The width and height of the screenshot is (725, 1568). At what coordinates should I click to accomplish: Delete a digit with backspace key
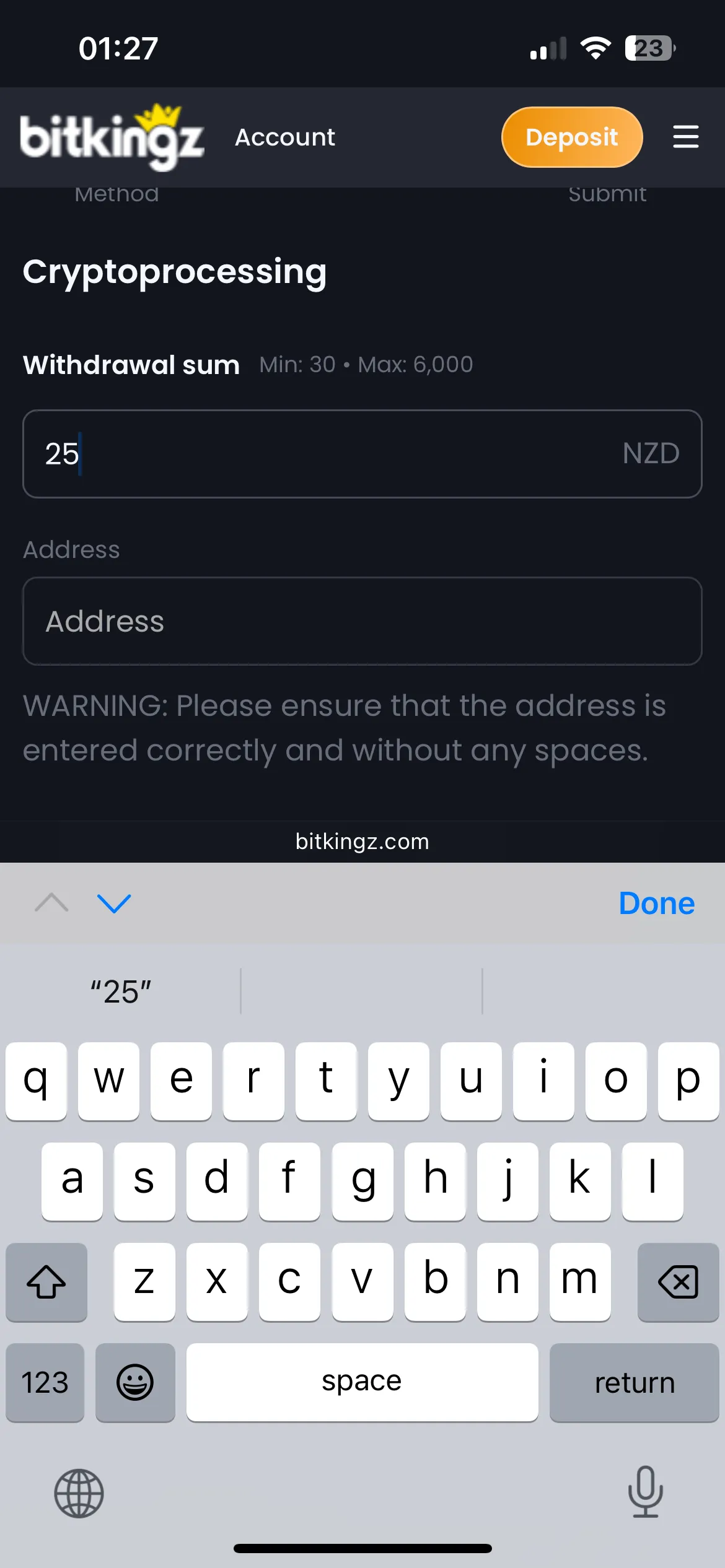(678, 1281)
